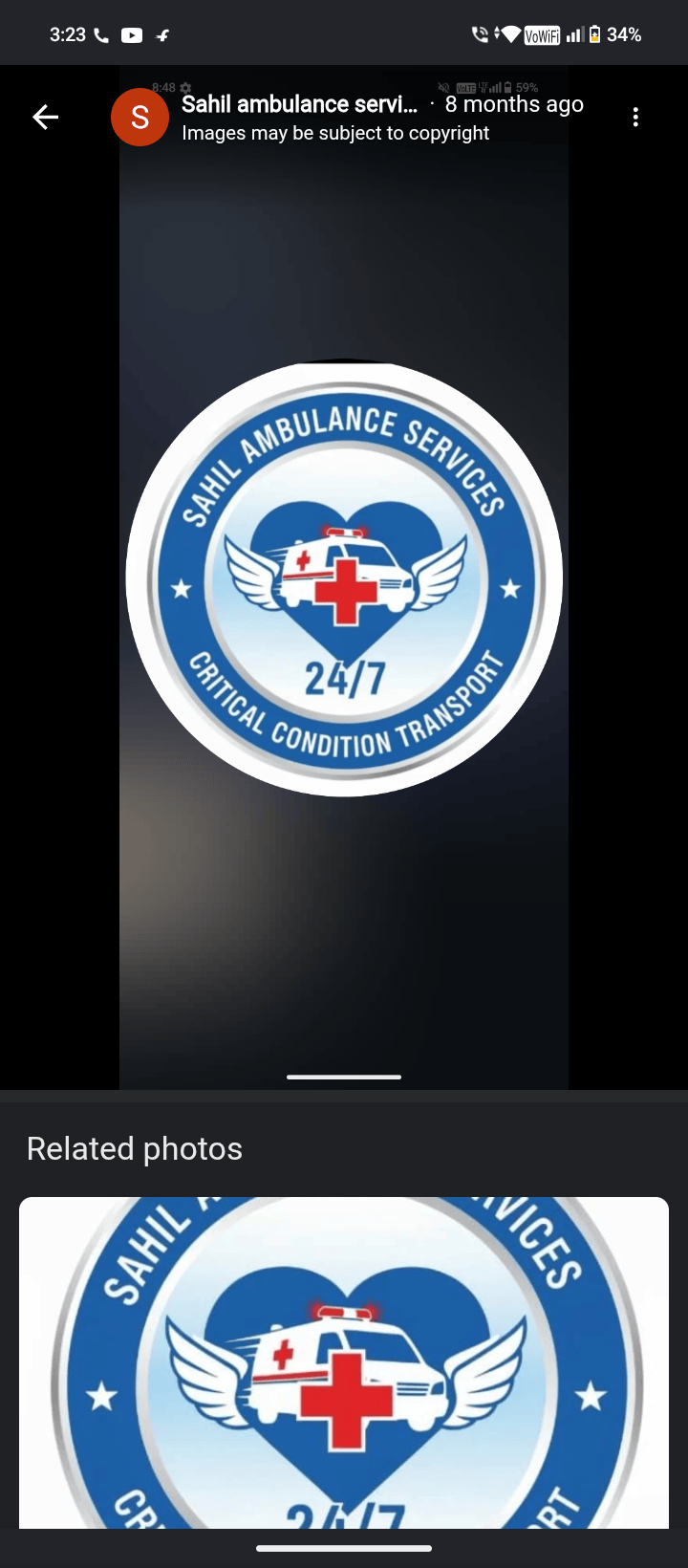Open the related photo tile below
This screenshot has width=688, height=1568.
tap(344, 1362)
